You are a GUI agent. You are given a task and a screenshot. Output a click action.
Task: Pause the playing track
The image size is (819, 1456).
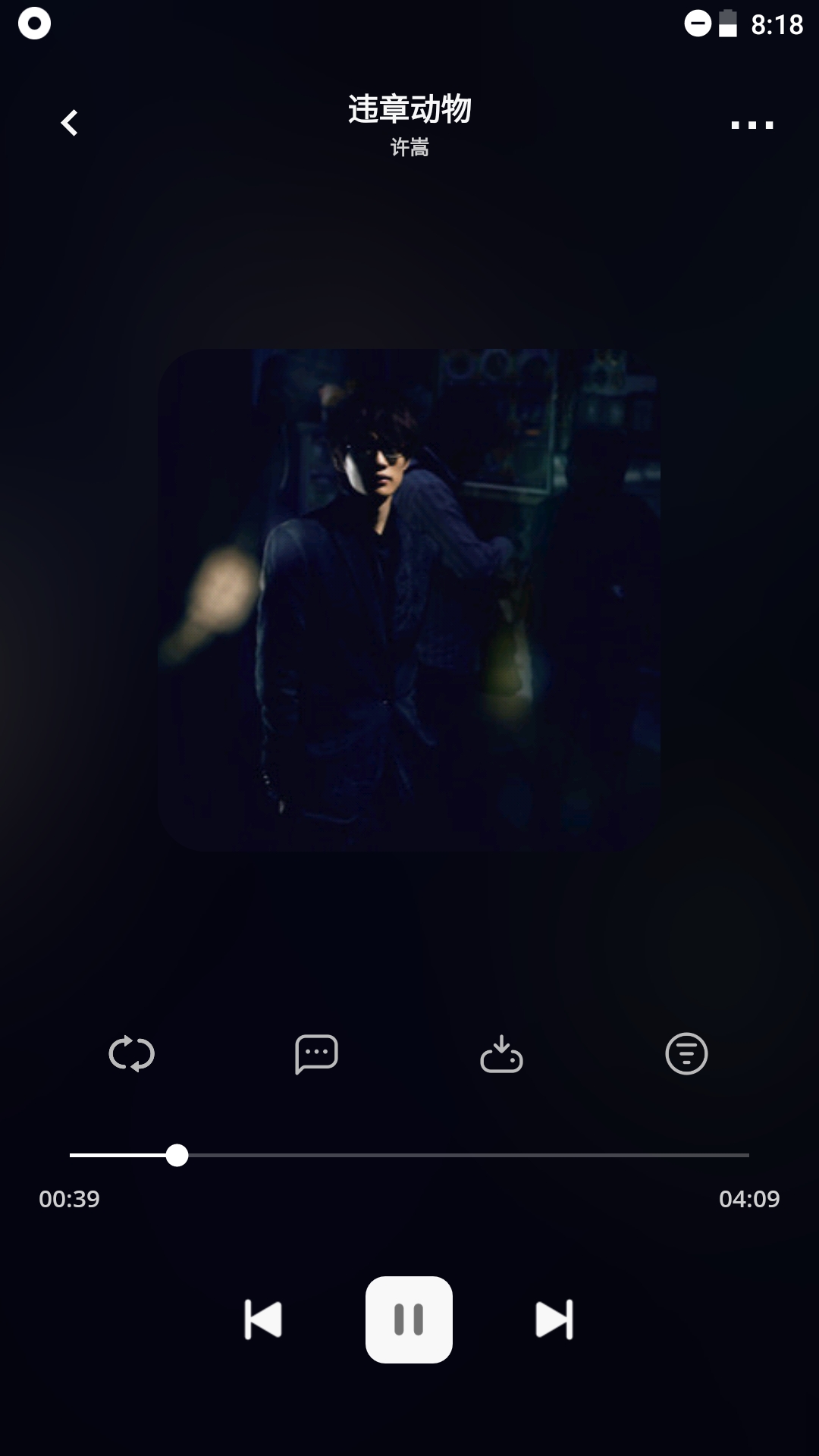click(409, 1319)
